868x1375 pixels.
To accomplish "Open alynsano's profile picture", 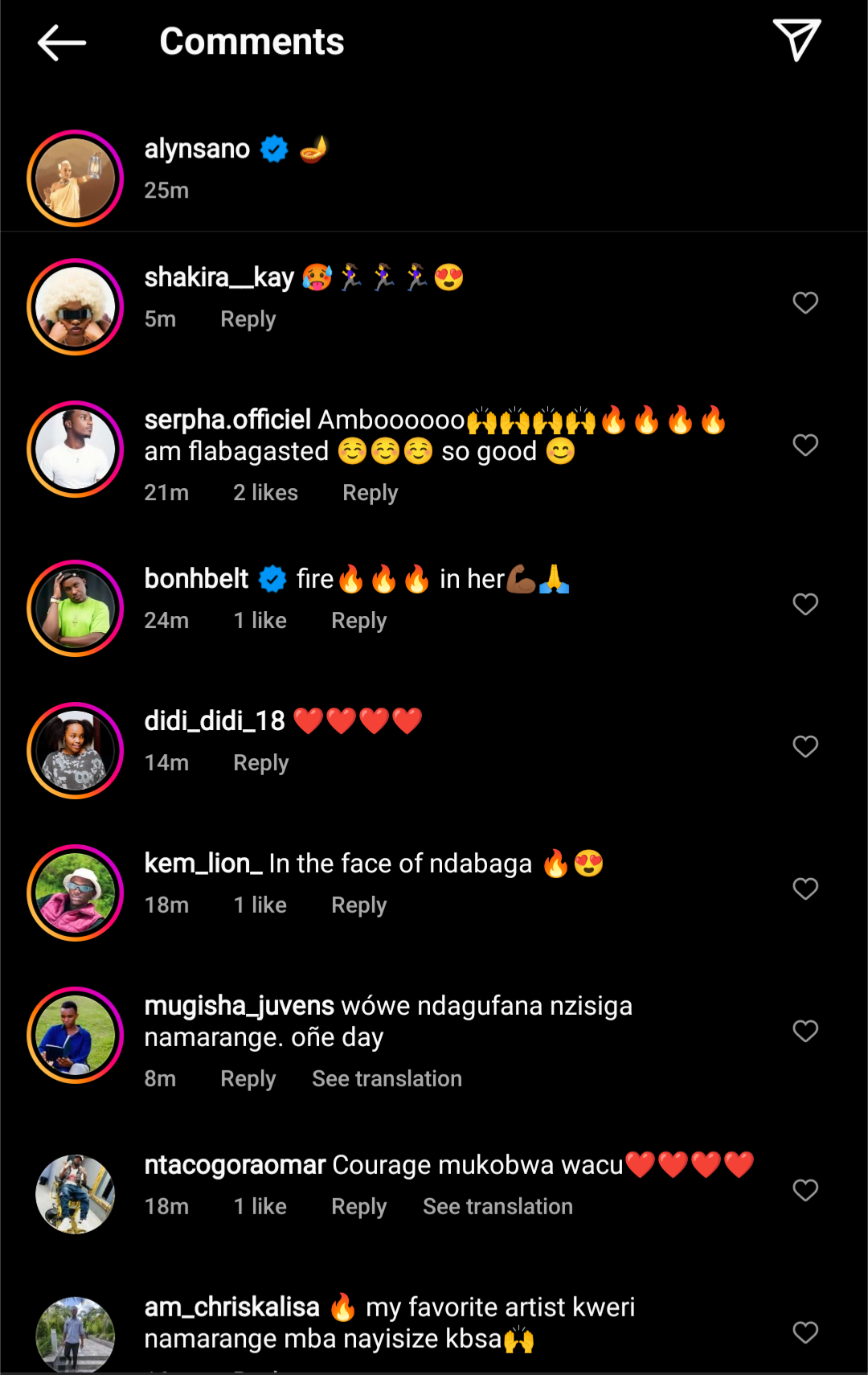I will pos(76,179).
